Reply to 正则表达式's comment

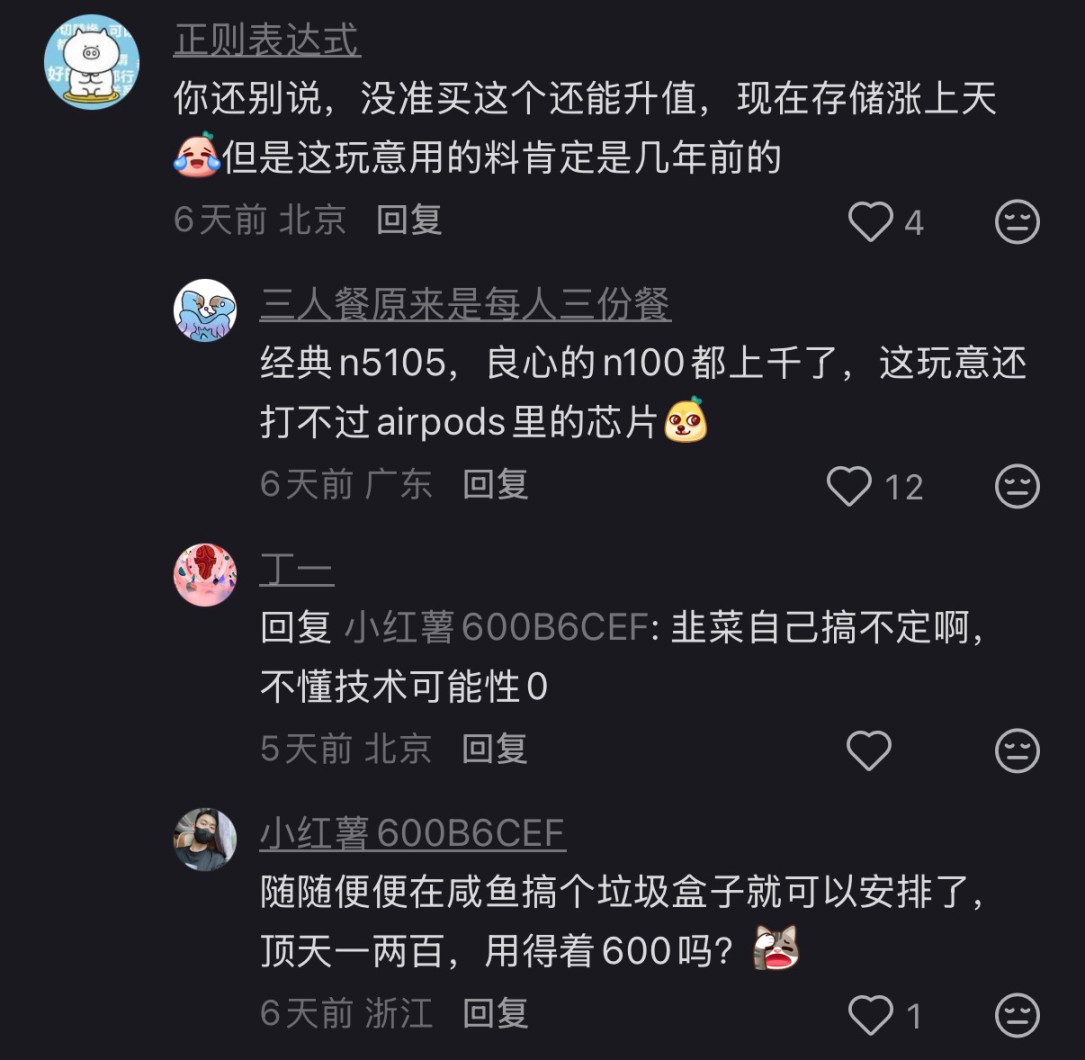409,220
